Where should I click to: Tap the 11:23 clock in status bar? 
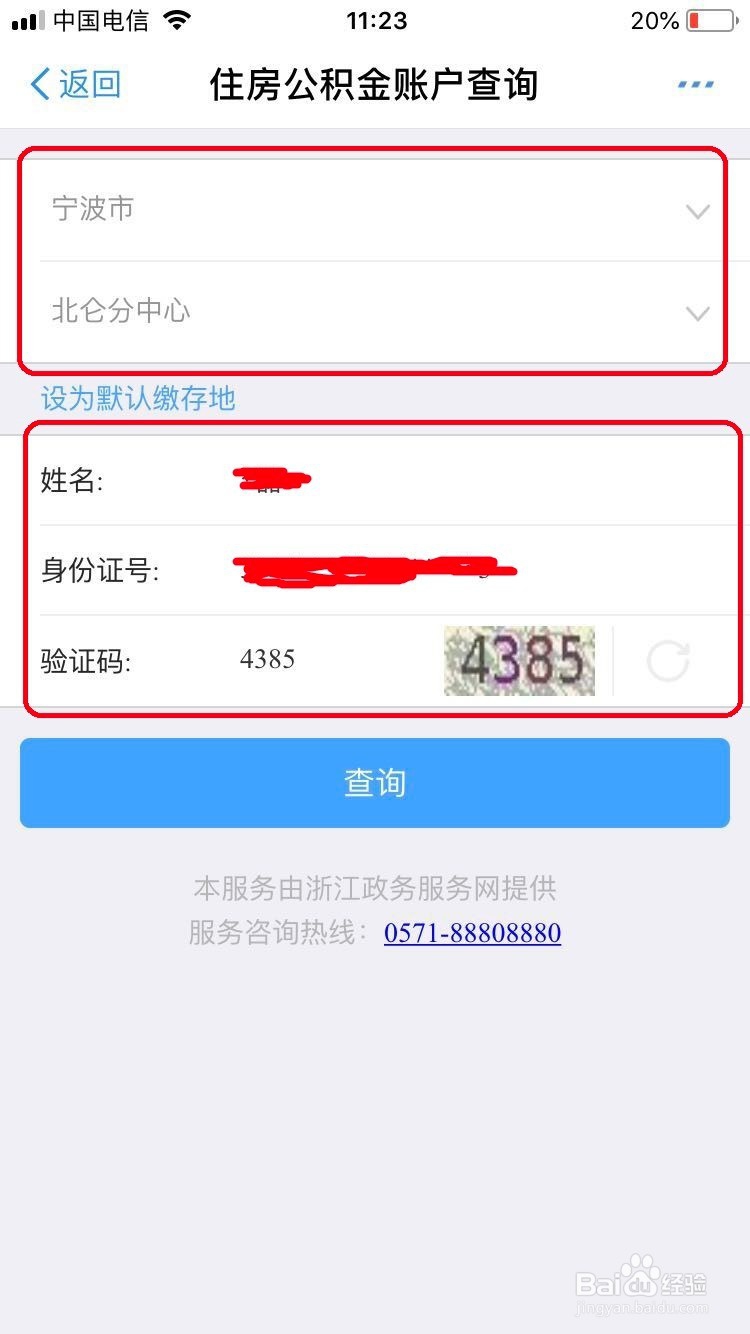tap(375, 20)
